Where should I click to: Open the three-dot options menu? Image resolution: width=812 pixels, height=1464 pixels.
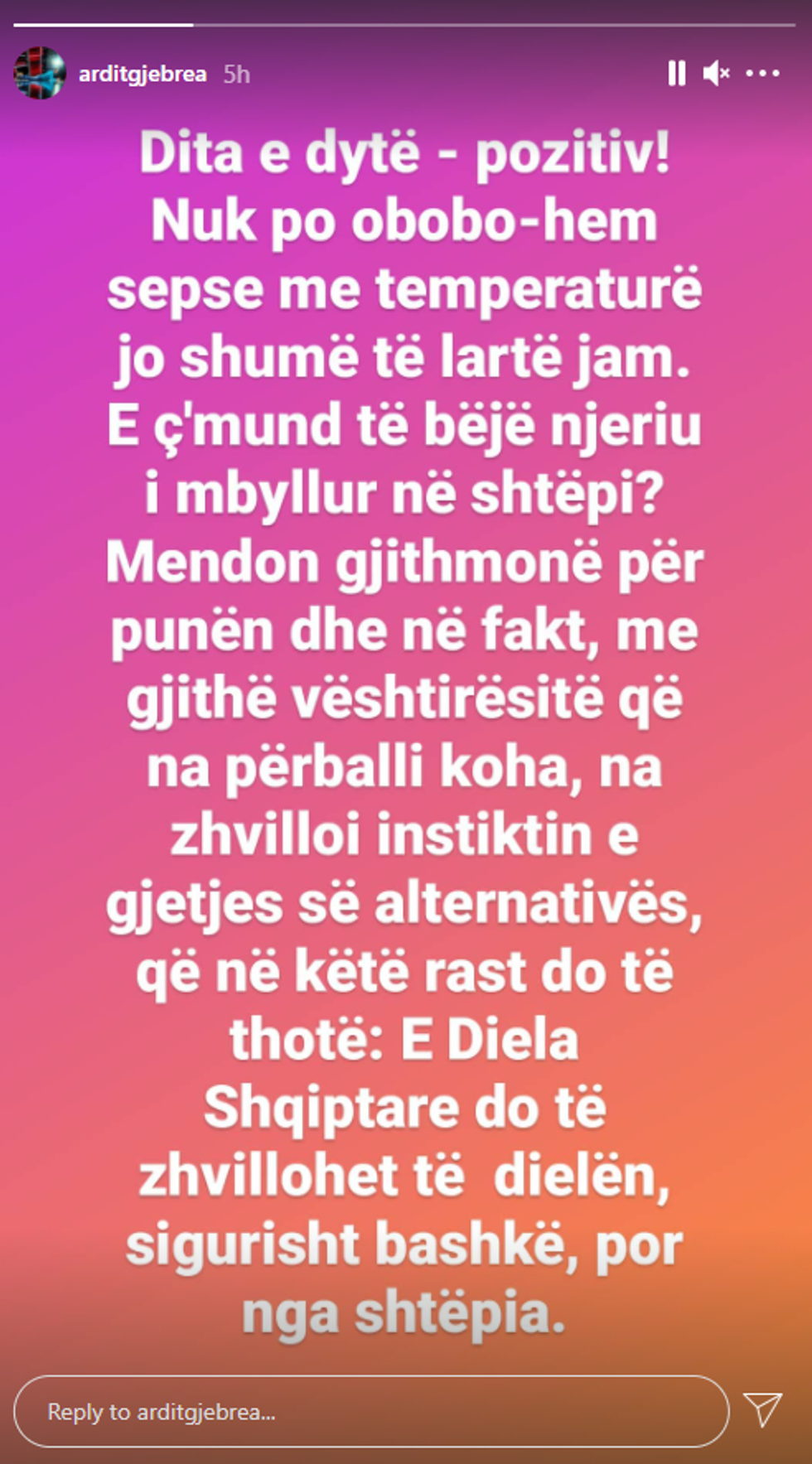click(762, 74)
